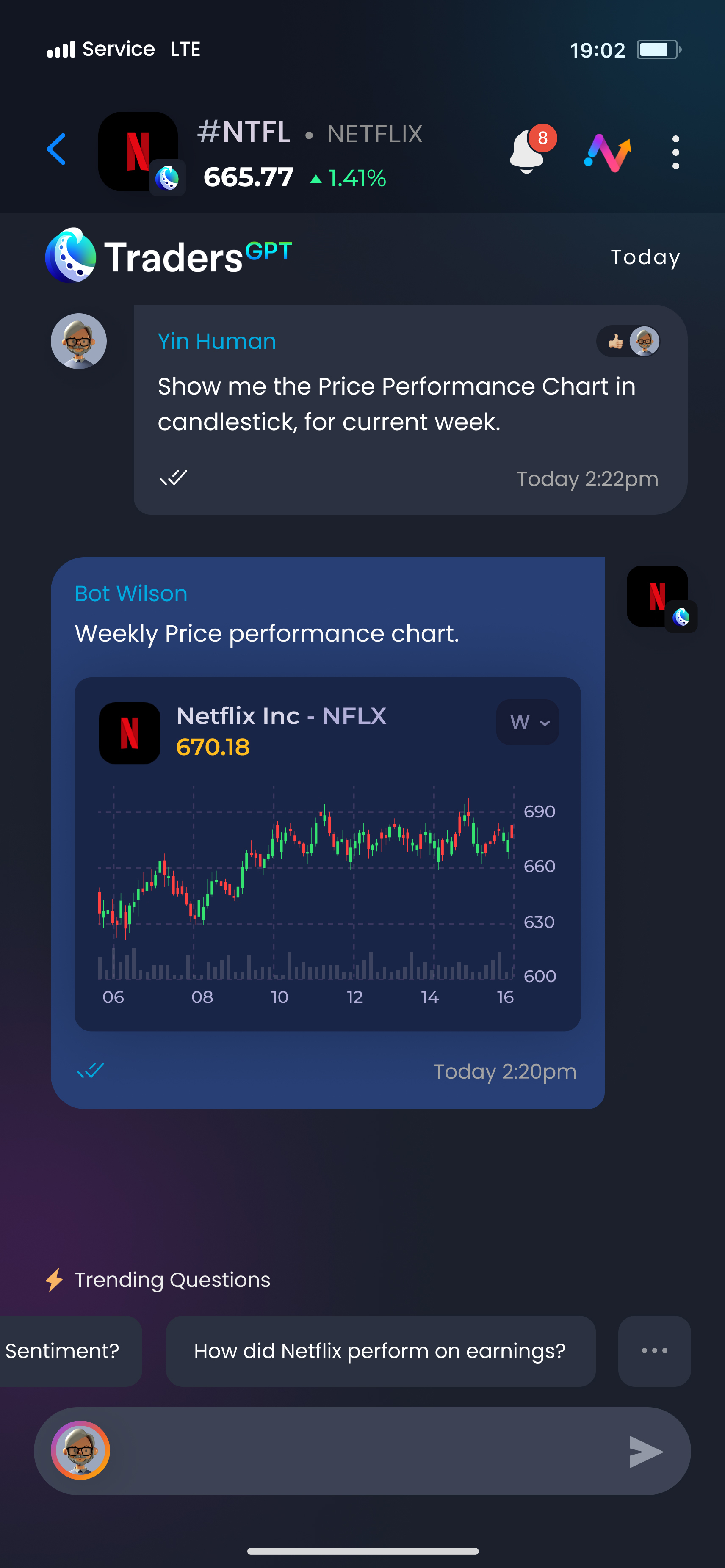
Task: Send the message
Action: tap(645, 1451)
